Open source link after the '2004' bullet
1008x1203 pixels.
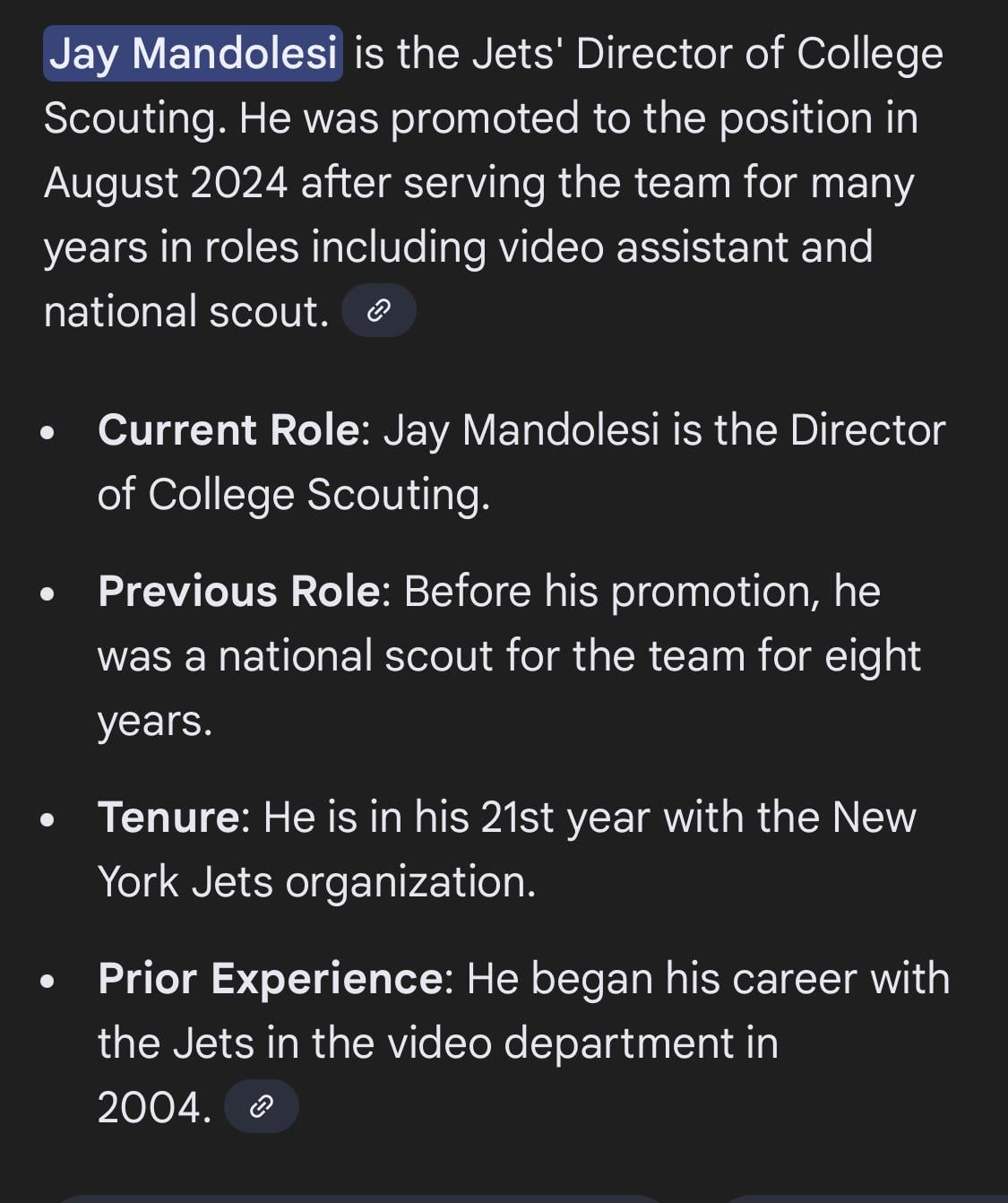(261, 1106)
